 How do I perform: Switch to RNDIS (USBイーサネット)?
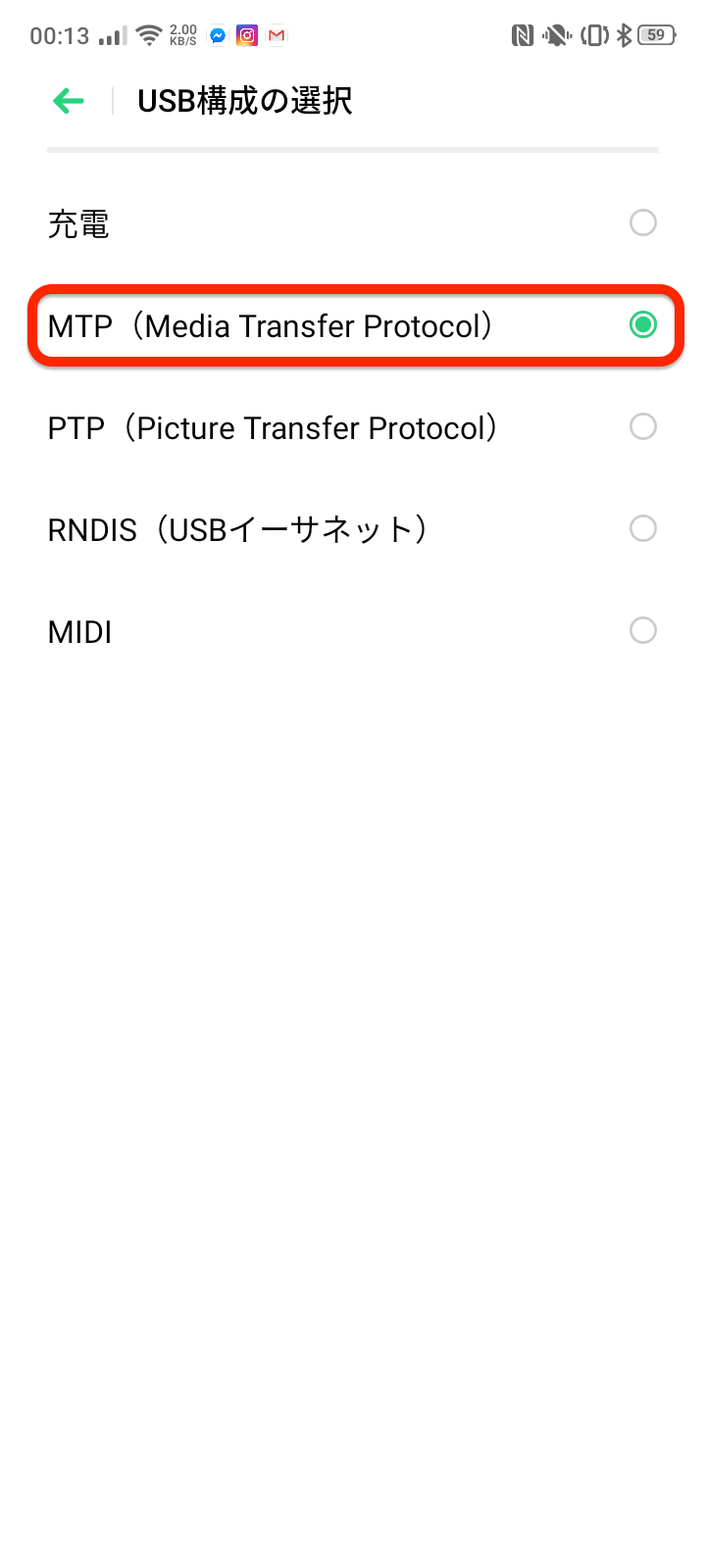point(642,529)
